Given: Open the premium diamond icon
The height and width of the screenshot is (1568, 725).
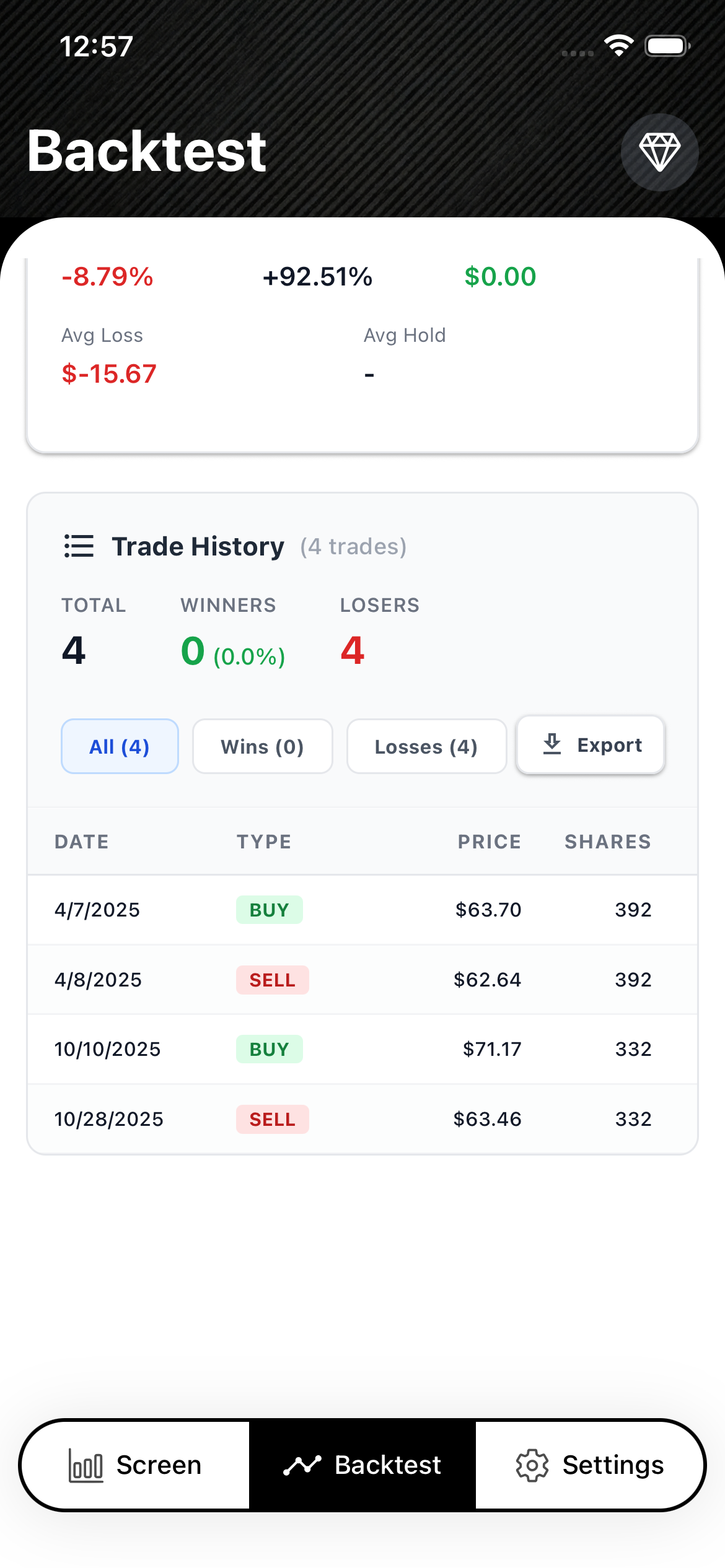Looking at the screenshot, I should pyautogui.click(x=659, y=152).
